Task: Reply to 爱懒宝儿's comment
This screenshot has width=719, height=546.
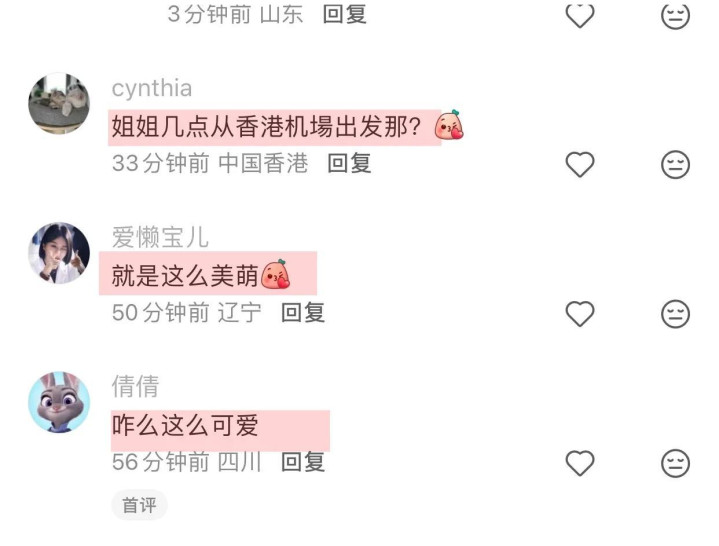Action: pyautogui.click(x=303, y=313)
